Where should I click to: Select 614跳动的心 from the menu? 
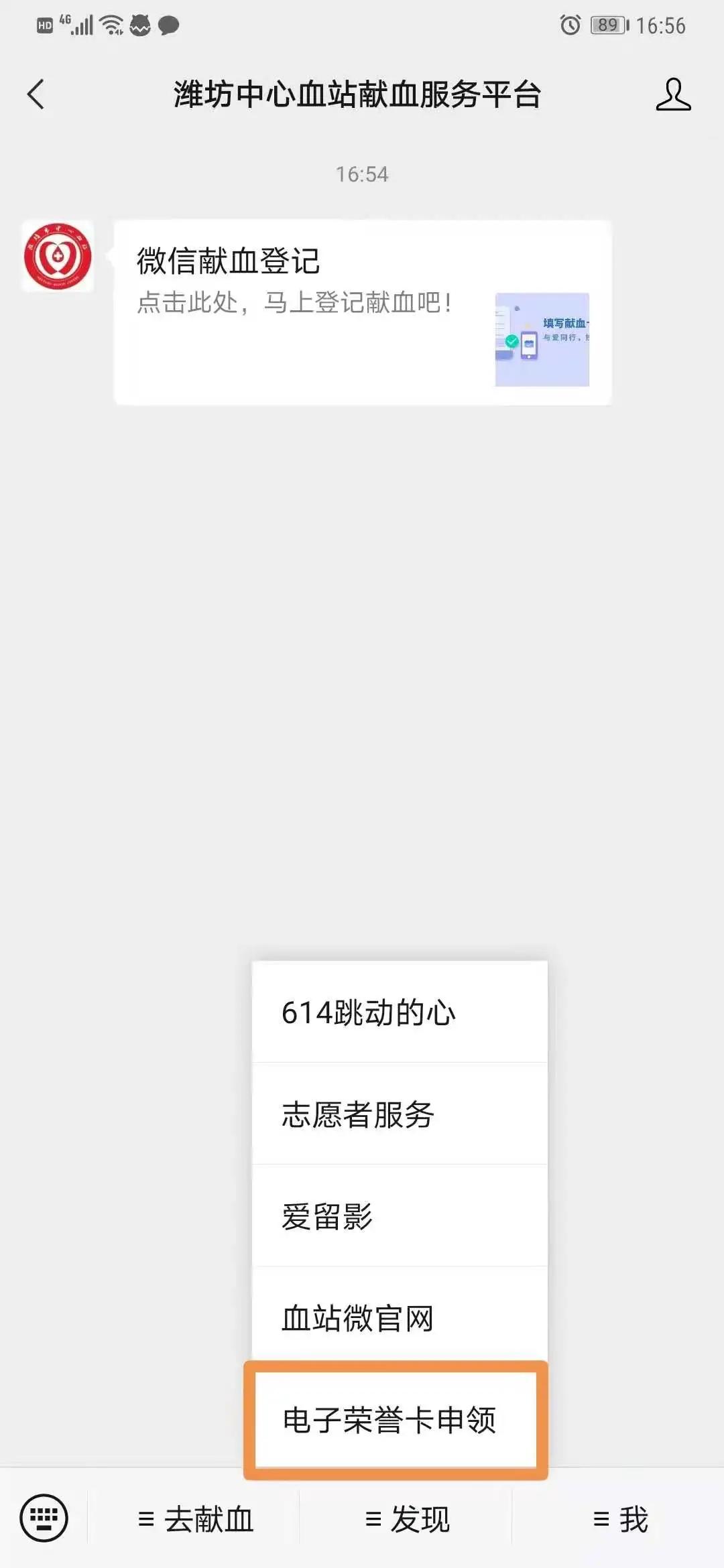(x=400, y=1012)
